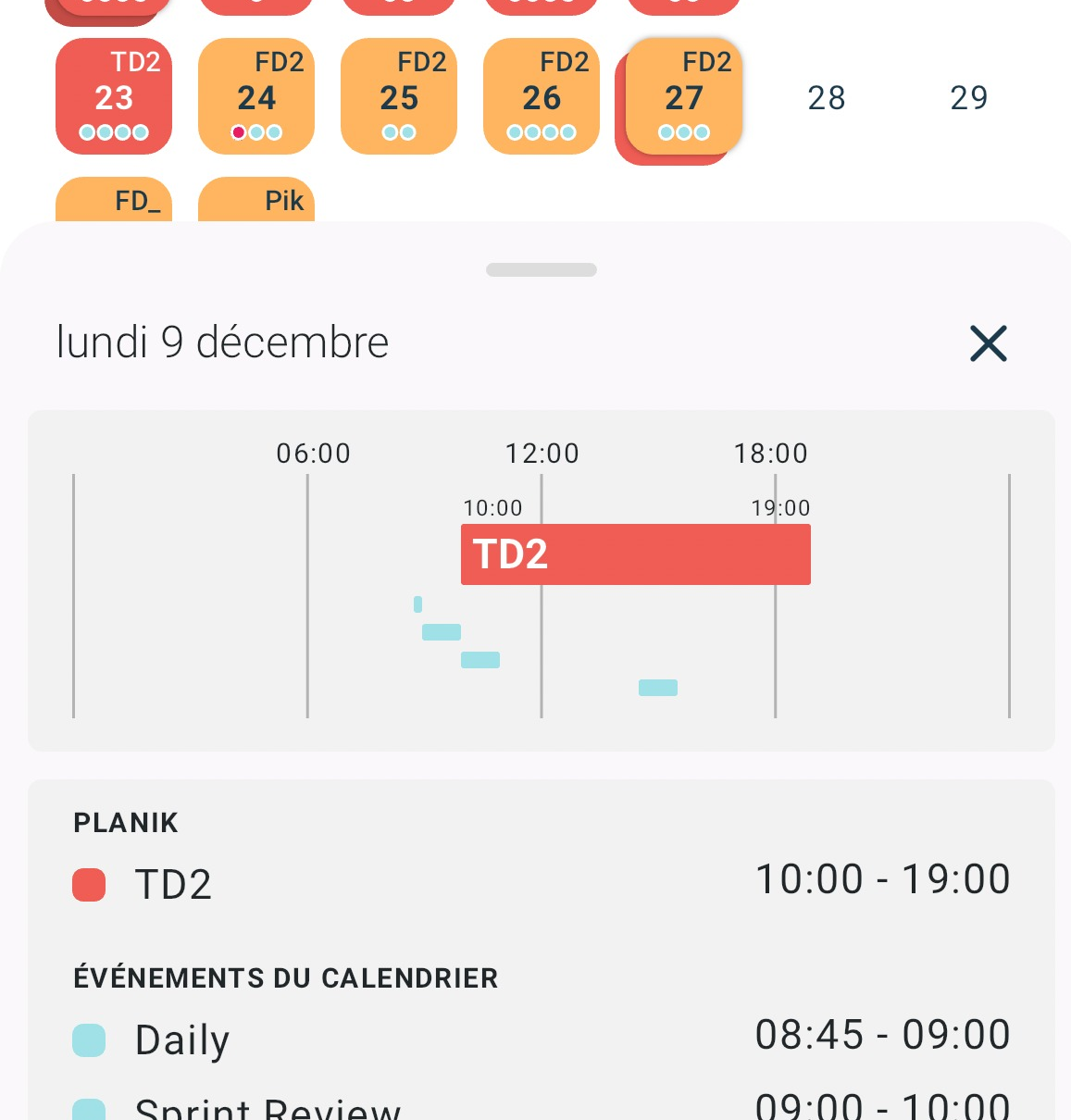Open the Sprint Review event
1071x1120 pixels.
542,1106
